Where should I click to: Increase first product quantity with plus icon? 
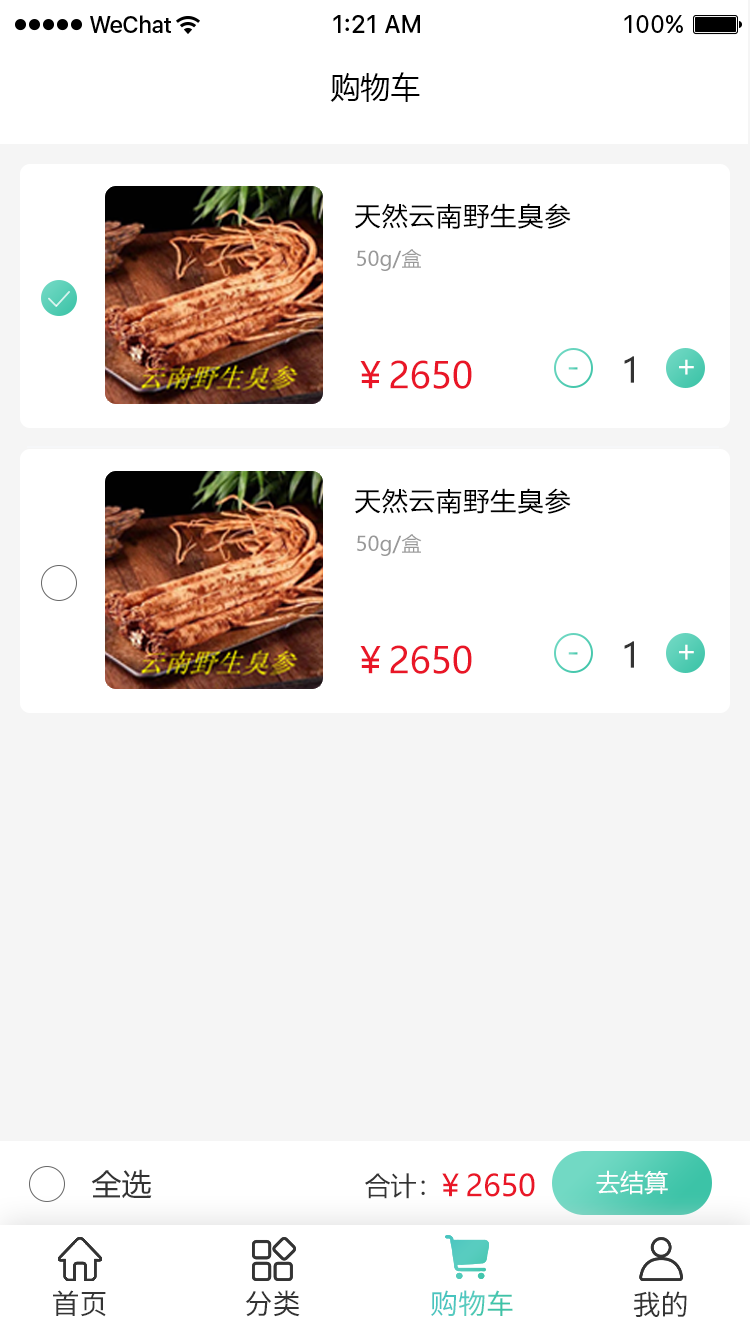tap(685, 368)
